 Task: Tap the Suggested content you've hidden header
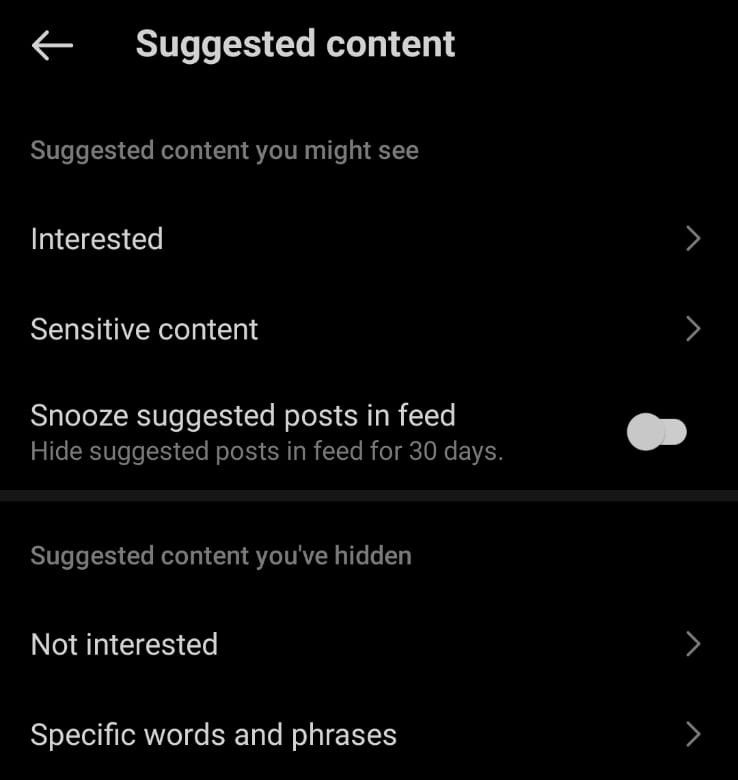[x=220, y=556]
